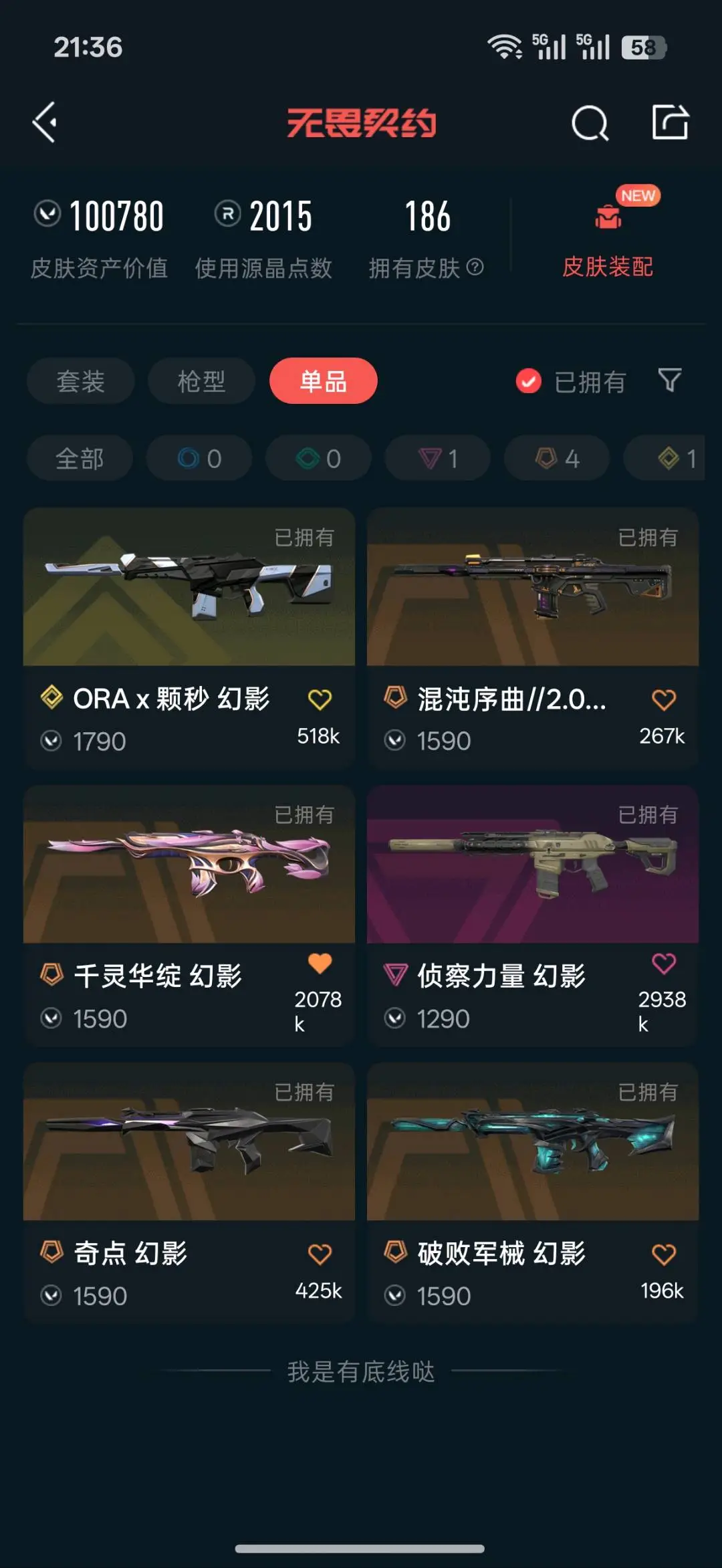Open the funnel filter icon

coord(670,380)
